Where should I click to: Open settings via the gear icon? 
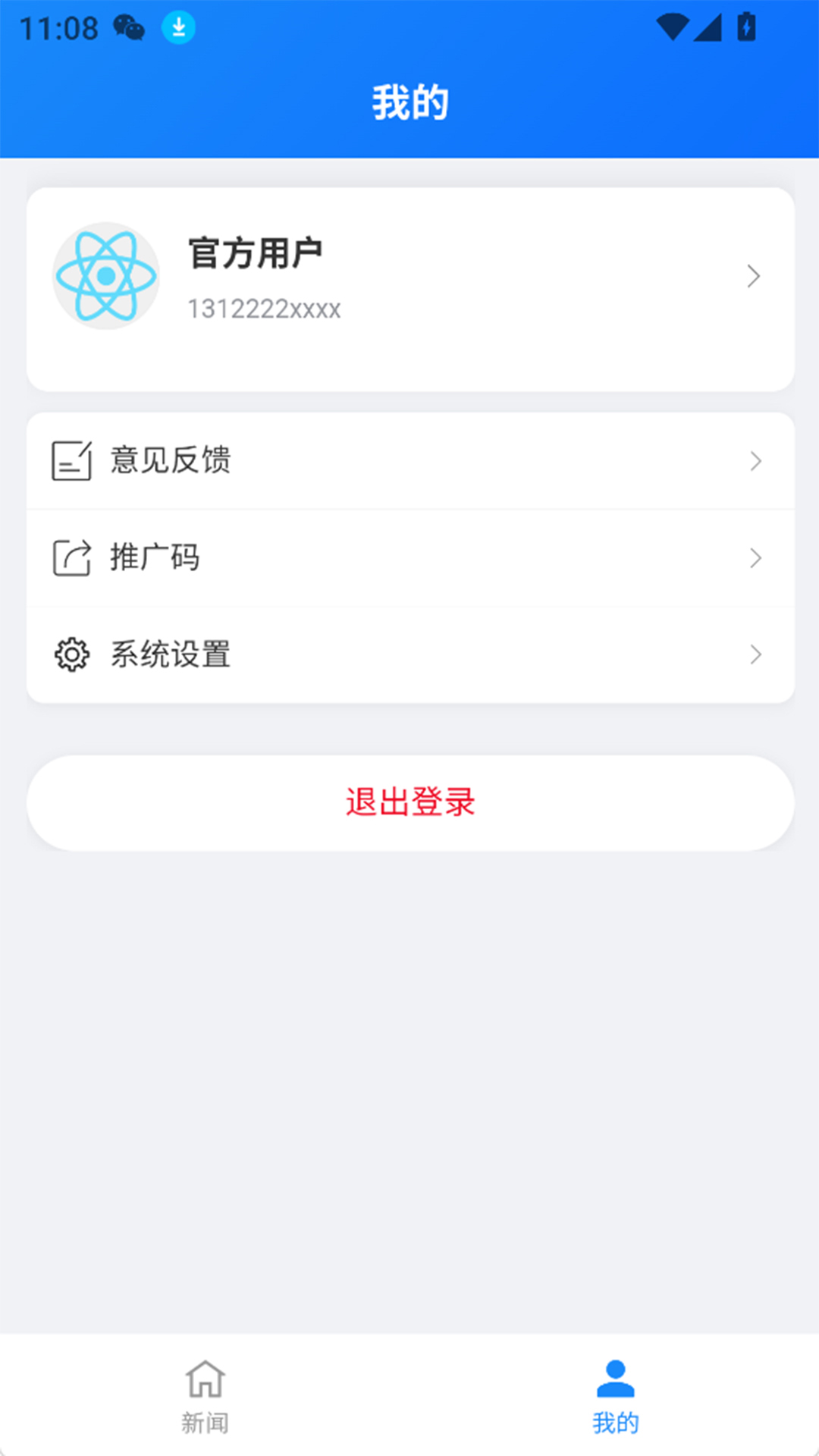71,654
